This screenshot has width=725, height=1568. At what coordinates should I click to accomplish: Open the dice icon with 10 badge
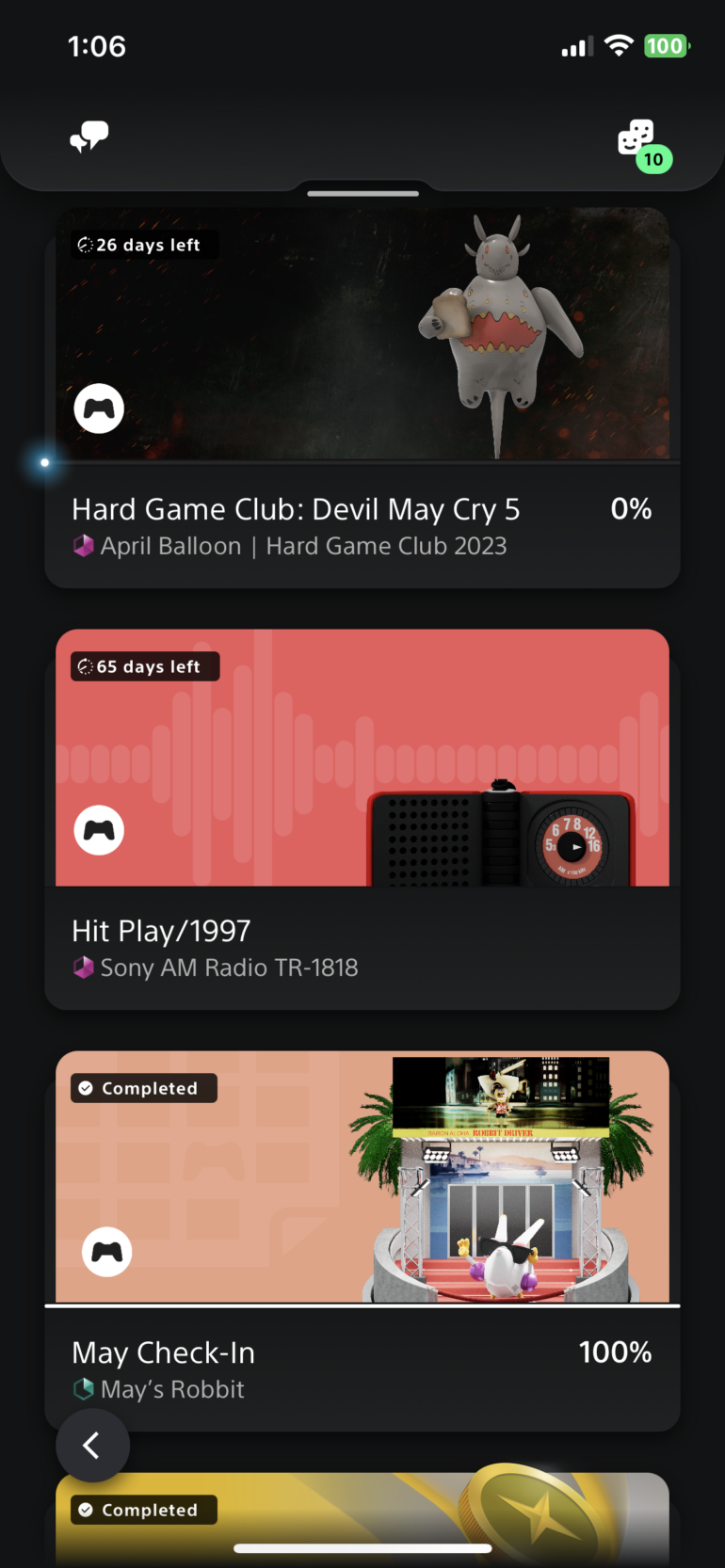click(637, 139)
